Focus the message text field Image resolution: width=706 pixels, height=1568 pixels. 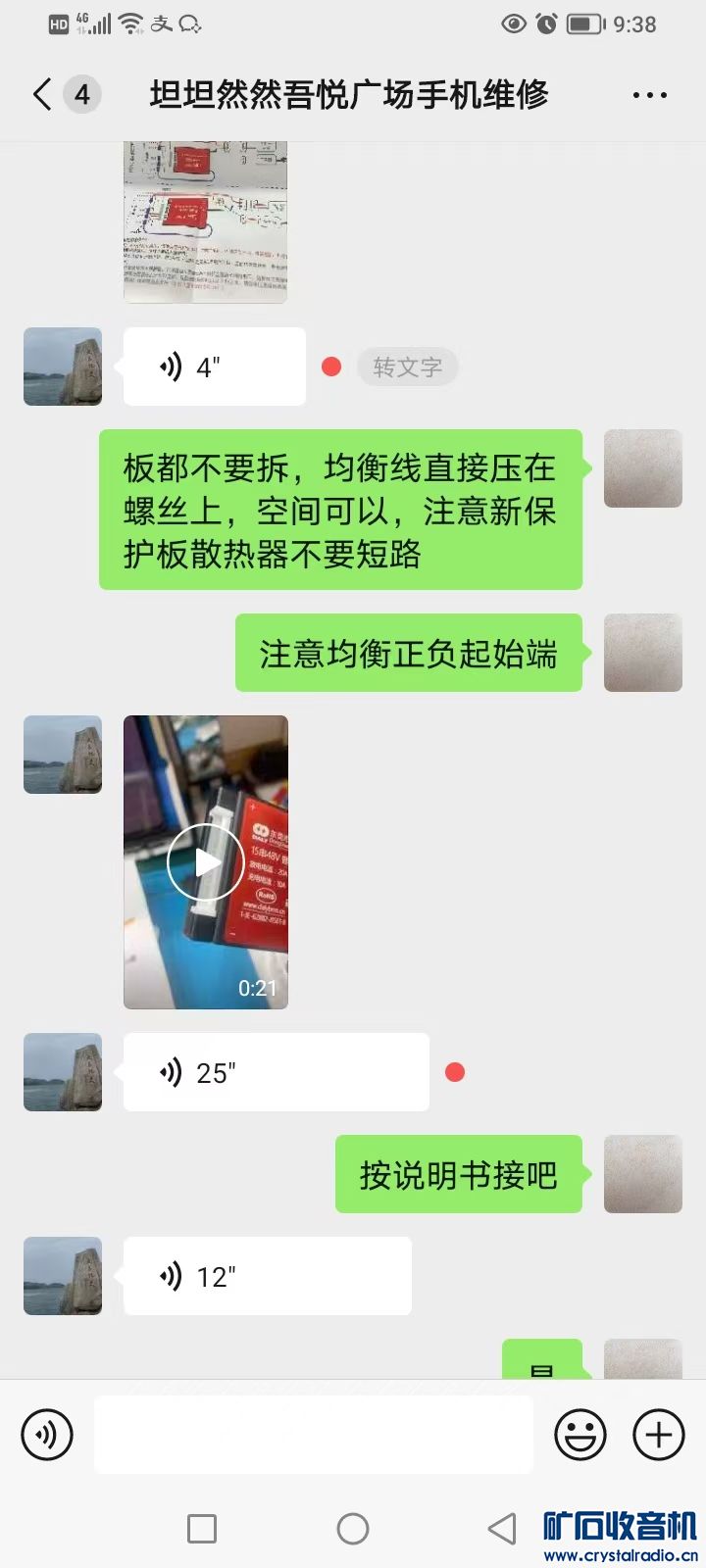pyautogui.click(x=314, y=1435)
